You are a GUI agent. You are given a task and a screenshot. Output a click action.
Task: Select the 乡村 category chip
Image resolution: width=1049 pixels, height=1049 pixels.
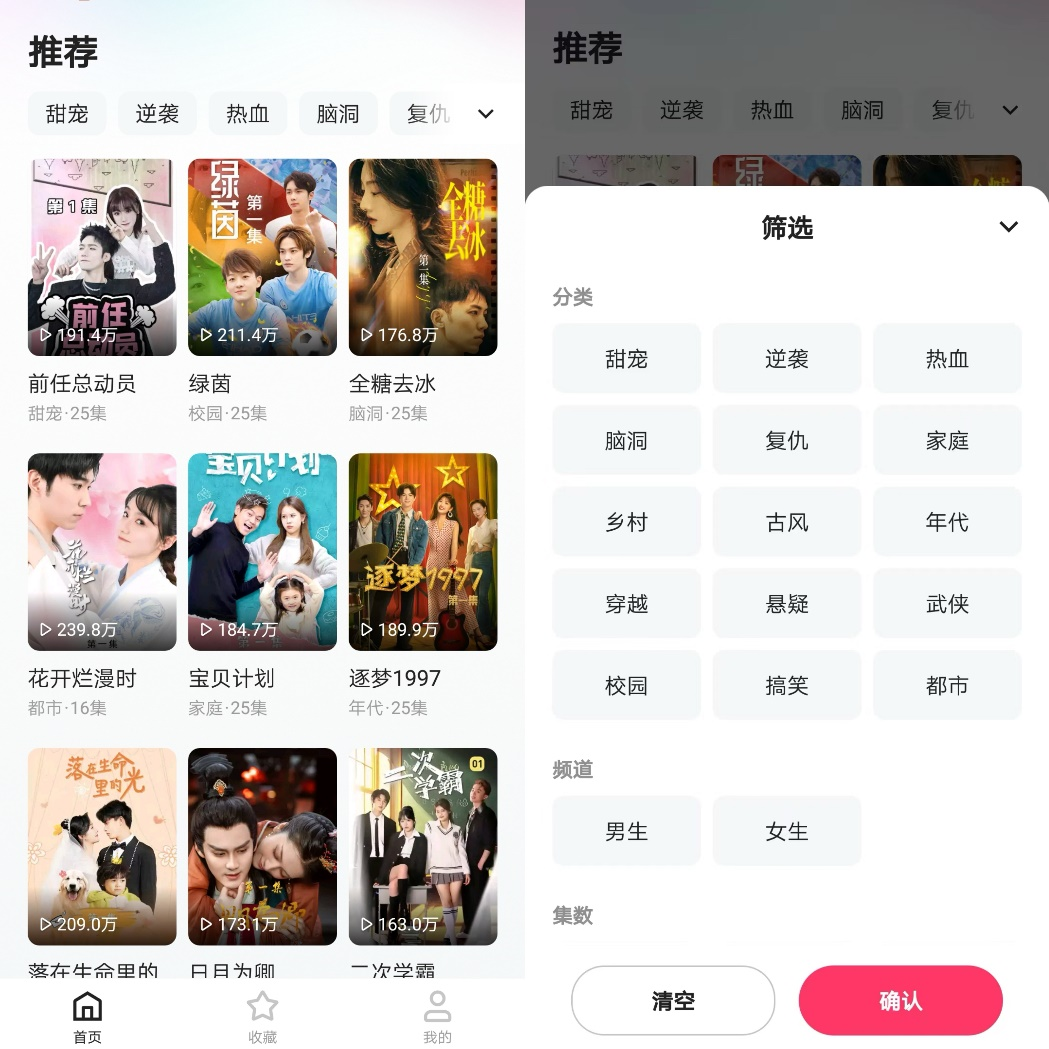pos(626,522)
